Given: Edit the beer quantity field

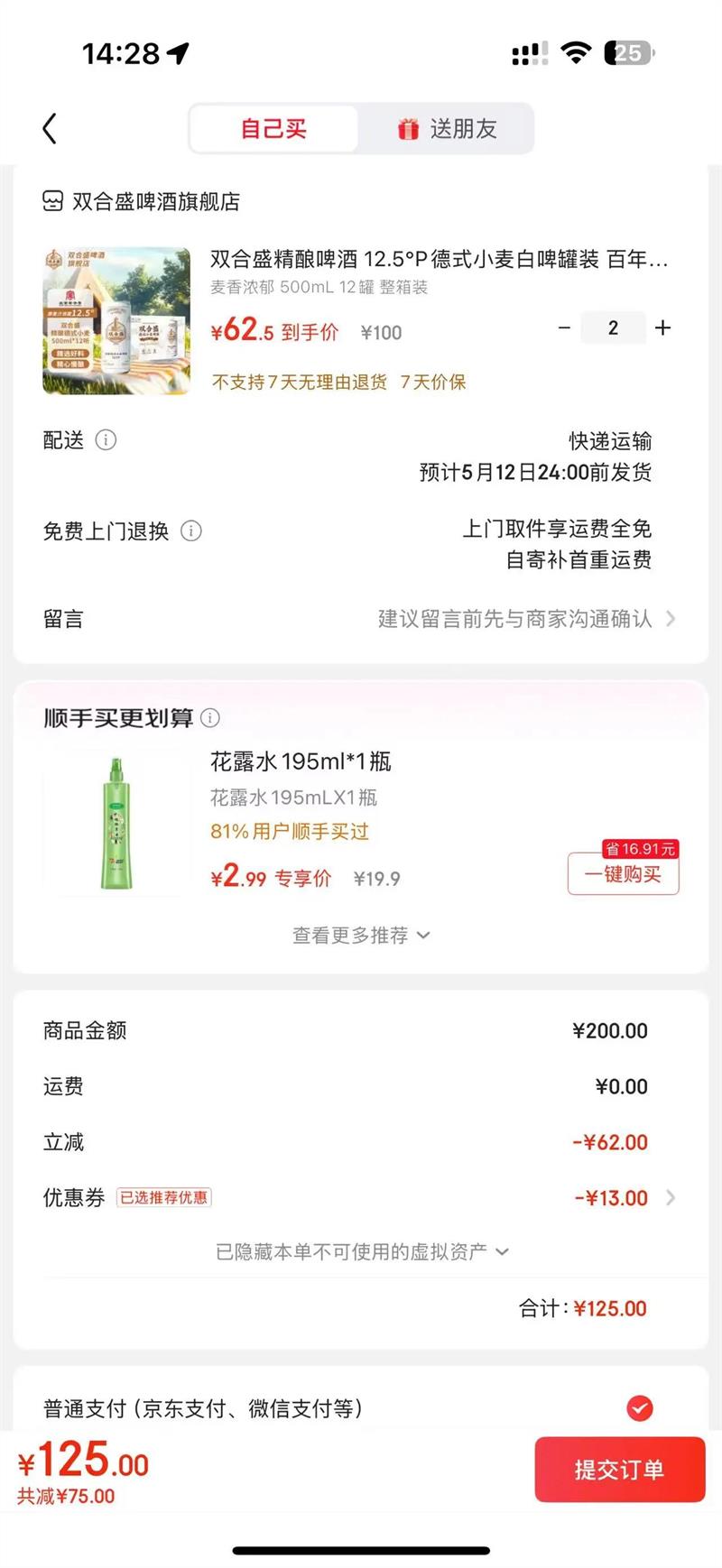Looking at the screenshot, I should [614, 327].
